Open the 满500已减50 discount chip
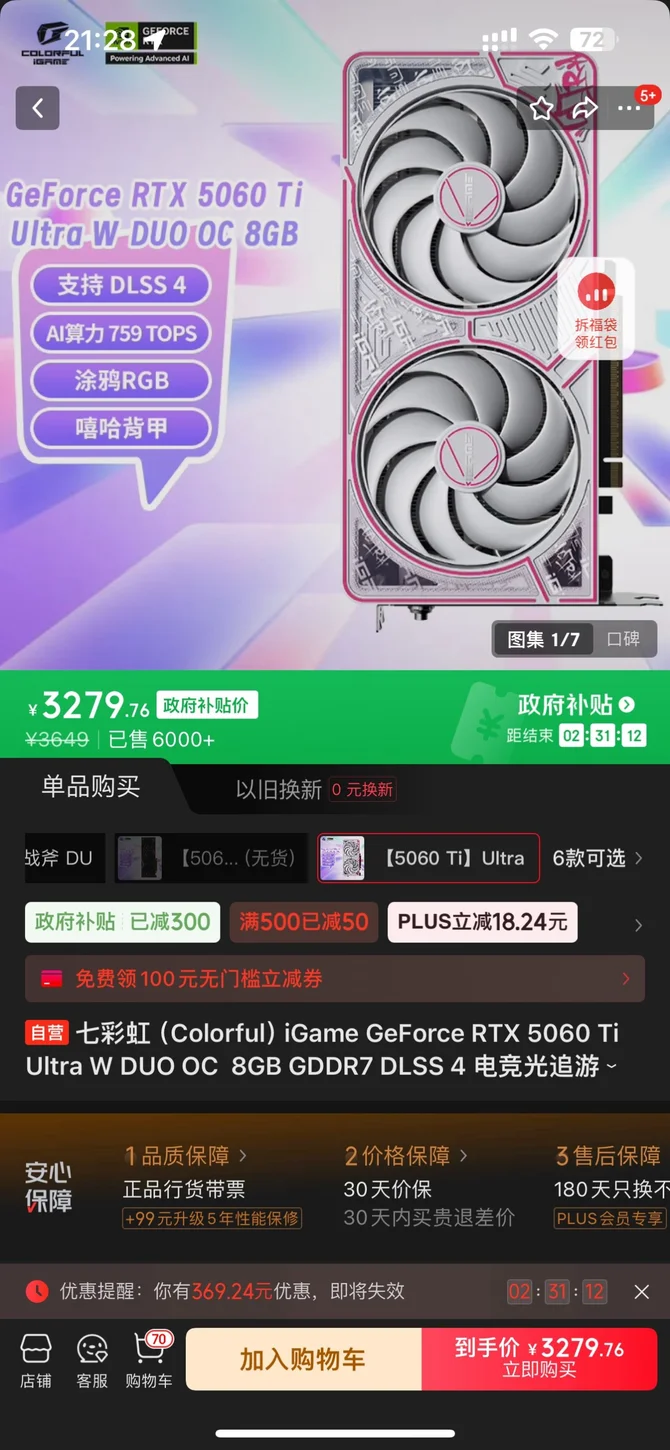670x1450 pixels. coord(303,922)
